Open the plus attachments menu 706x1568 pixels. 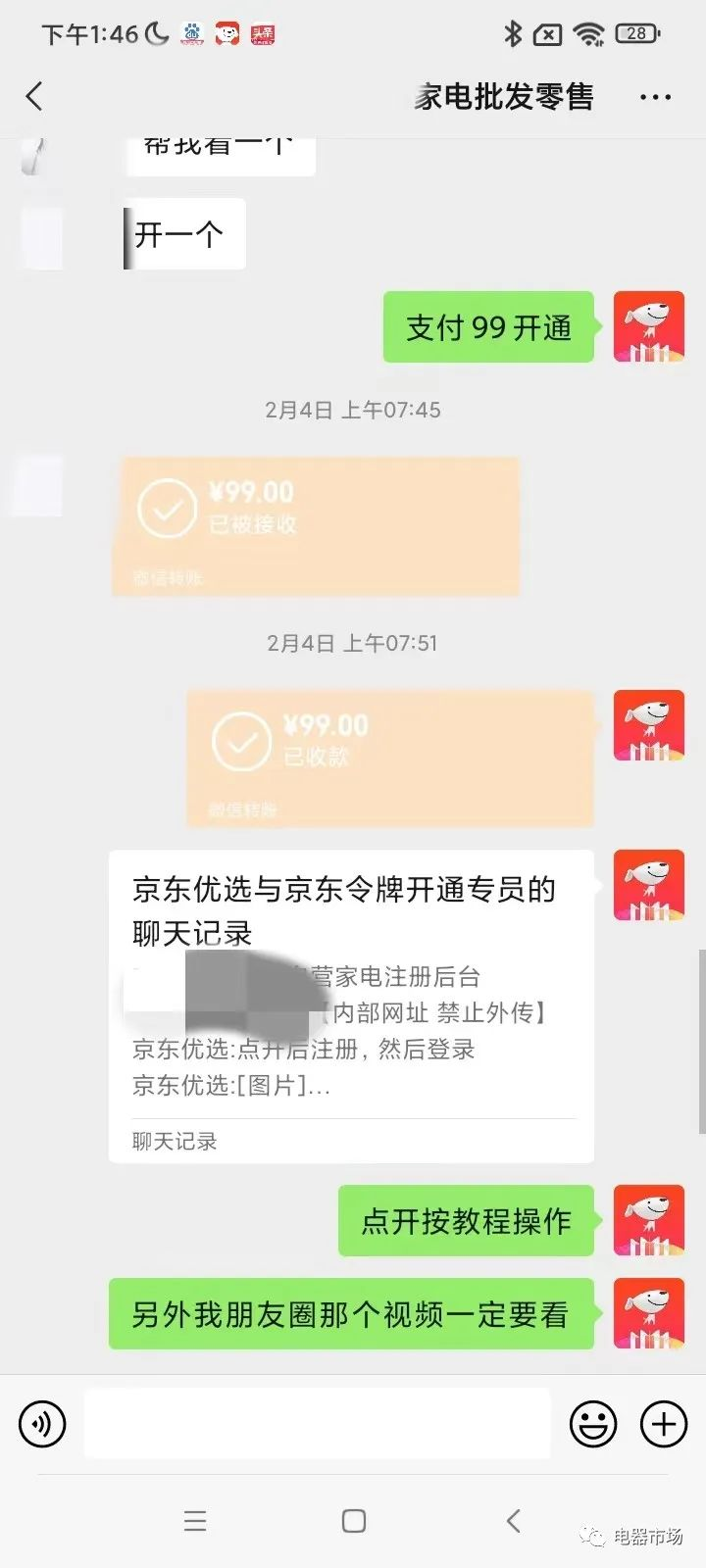[664, 1423]
